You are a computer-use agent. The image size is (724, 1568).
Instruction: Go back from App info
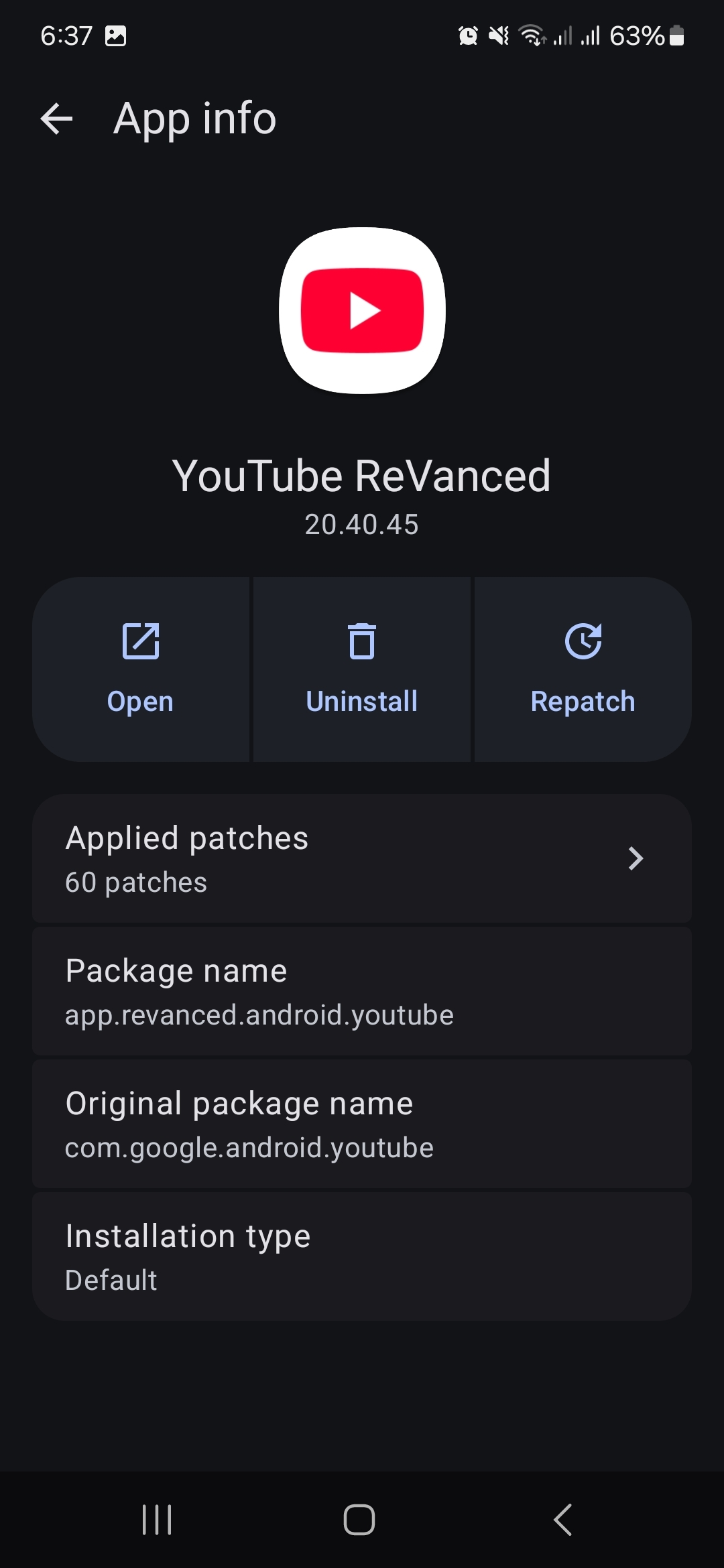57,119
